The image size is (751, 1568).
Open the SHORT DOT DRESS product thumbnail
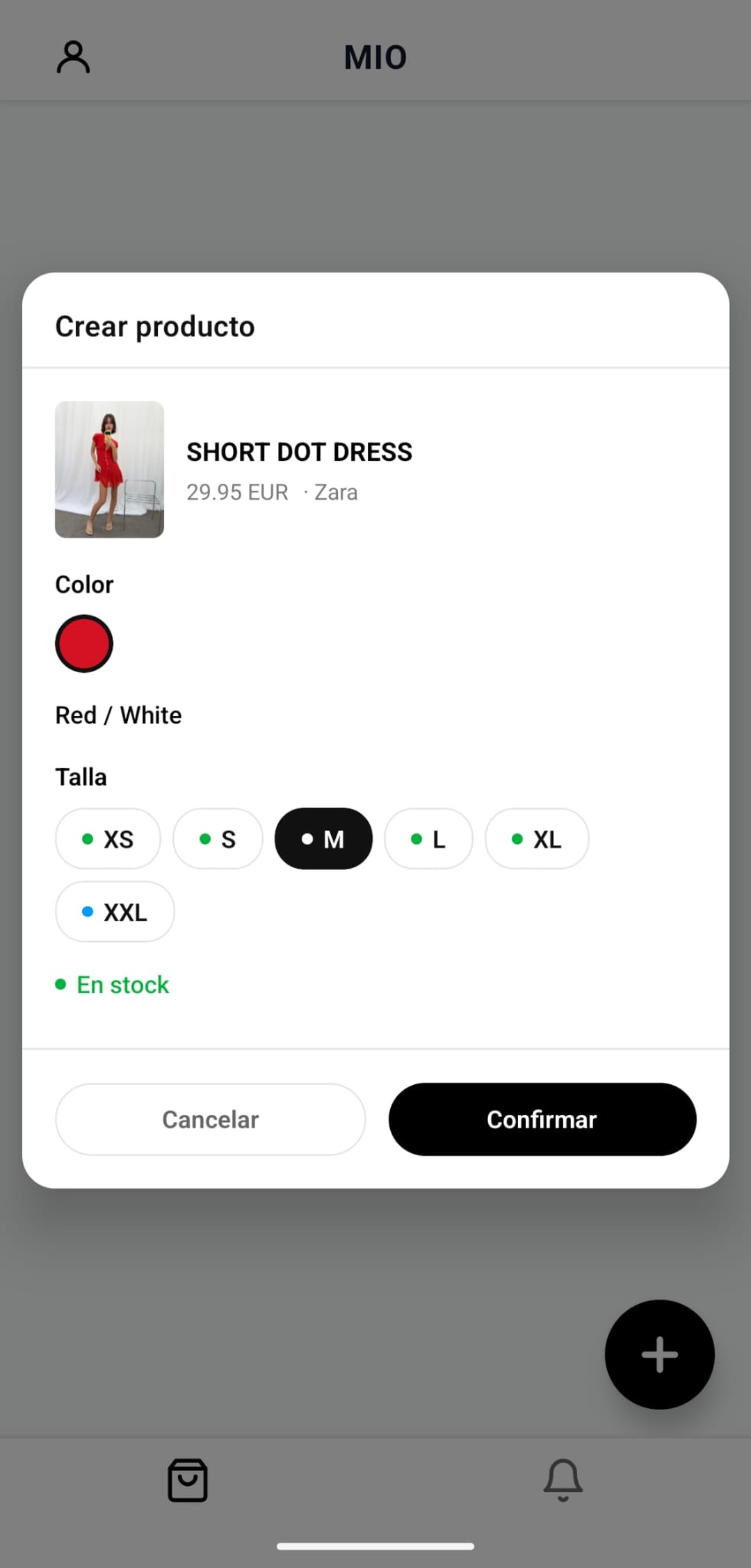tap(109, 469)
